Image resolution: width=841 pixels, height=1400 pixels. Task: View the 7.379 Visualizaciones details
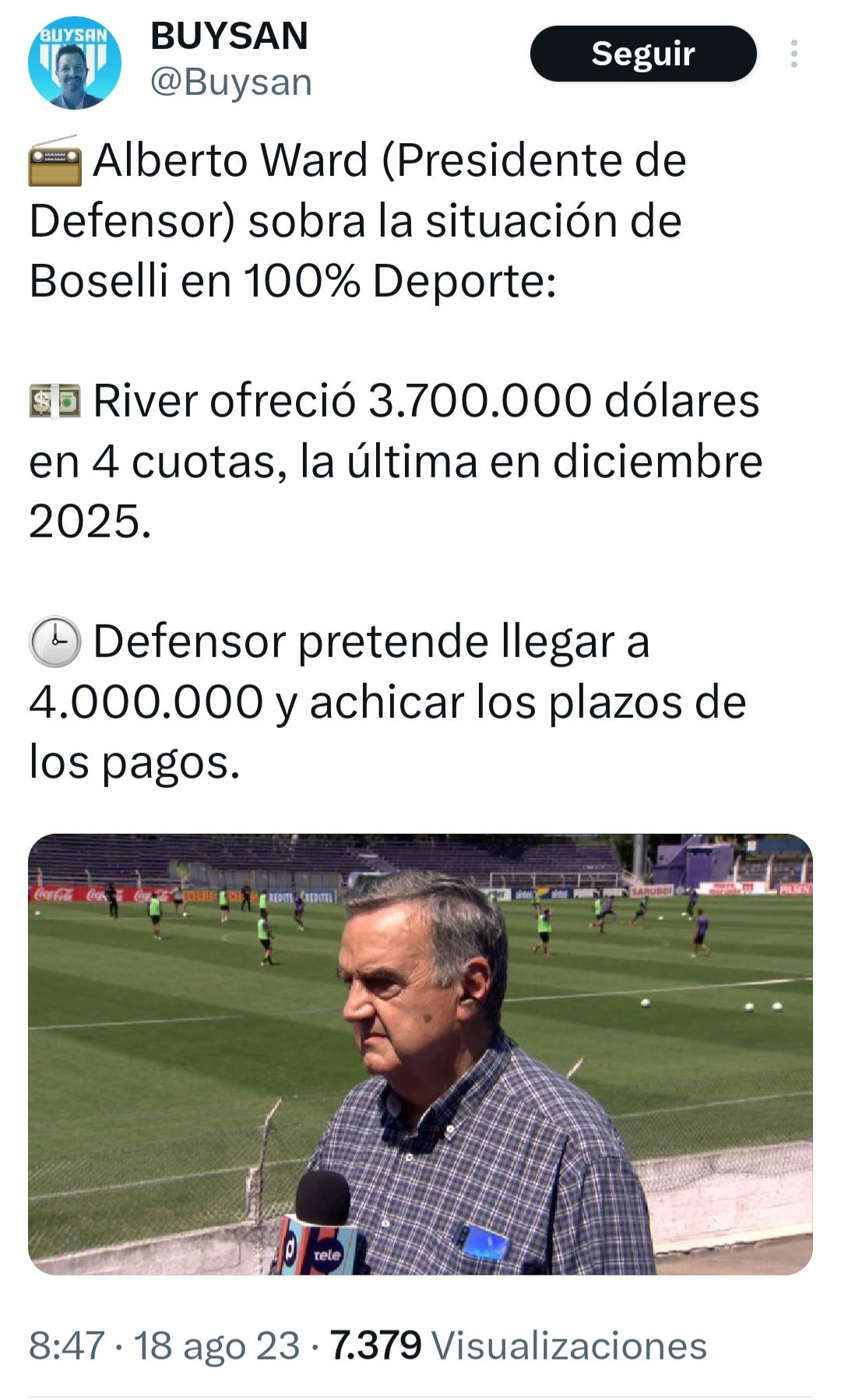pyautogui.click(x=518, y=1345)
